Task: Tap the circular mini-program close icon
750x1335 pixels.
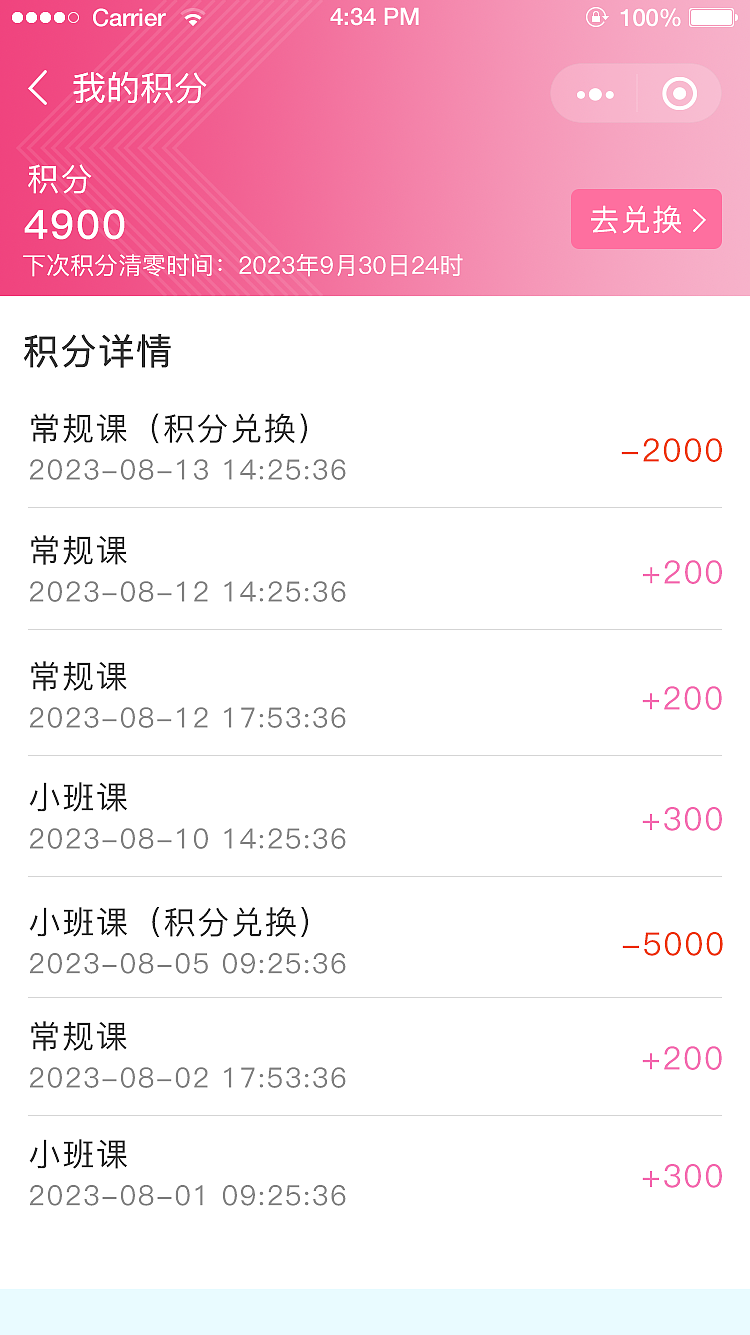Action: (678, 93)
